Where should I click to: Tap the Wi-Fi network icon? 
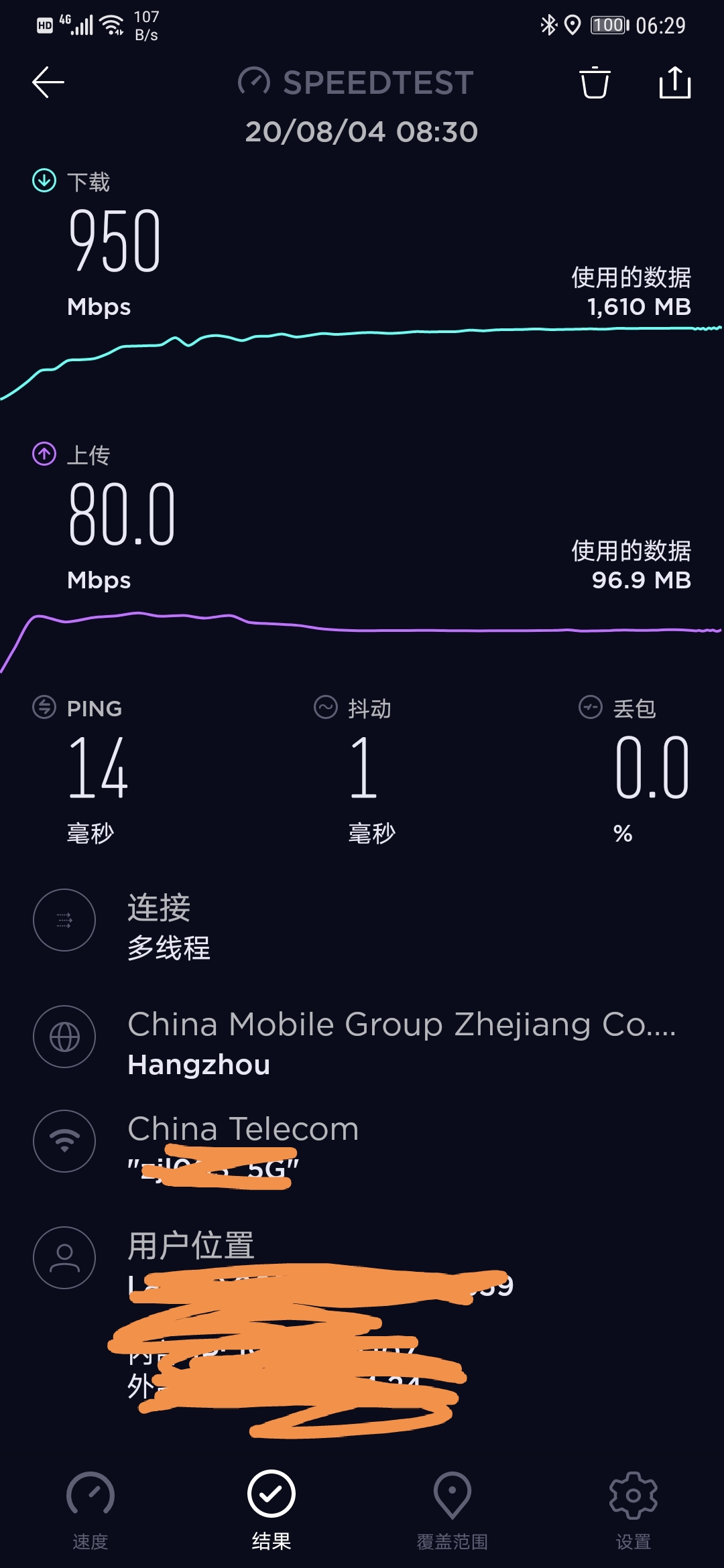64,1142
